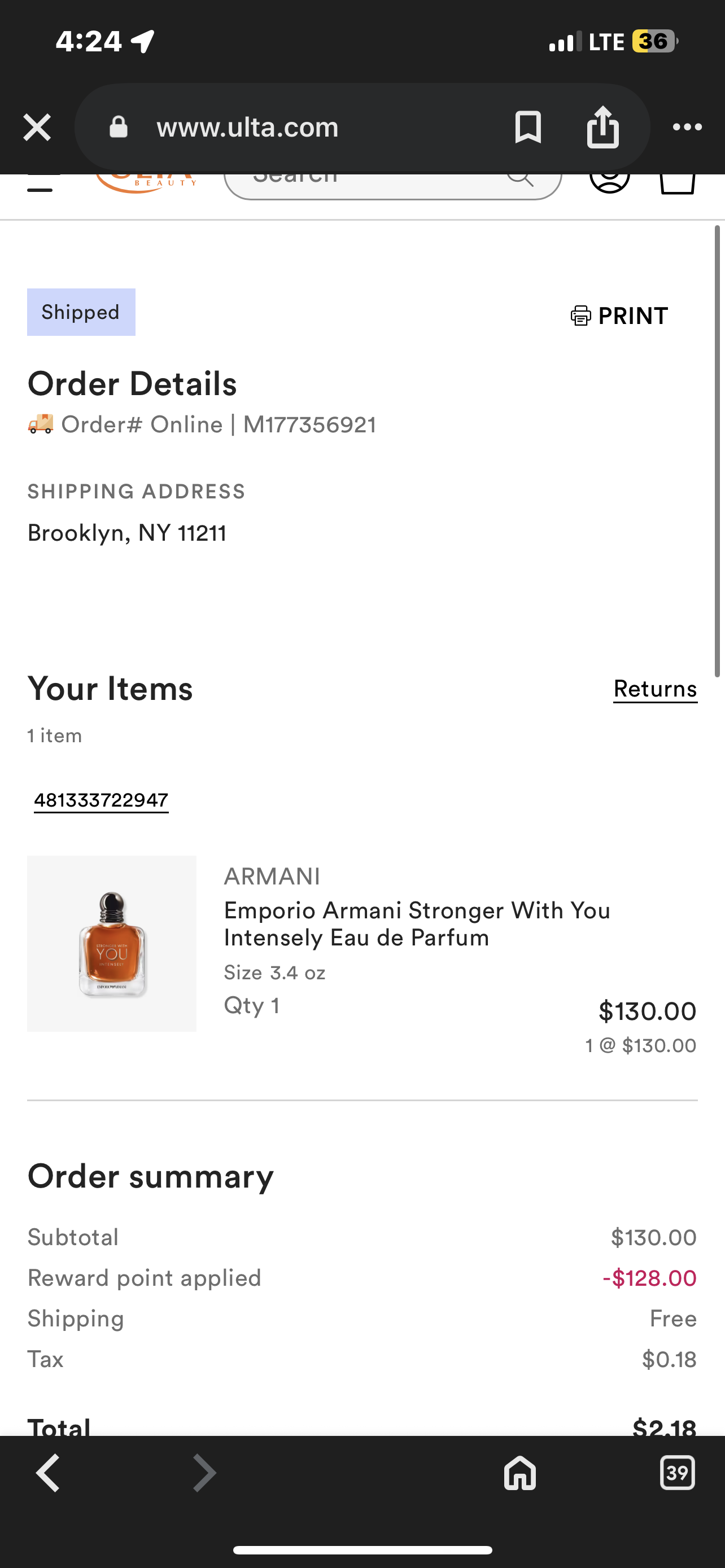Go to the browser home
Screen dimensions: 725x1568
coord(520,1473)
